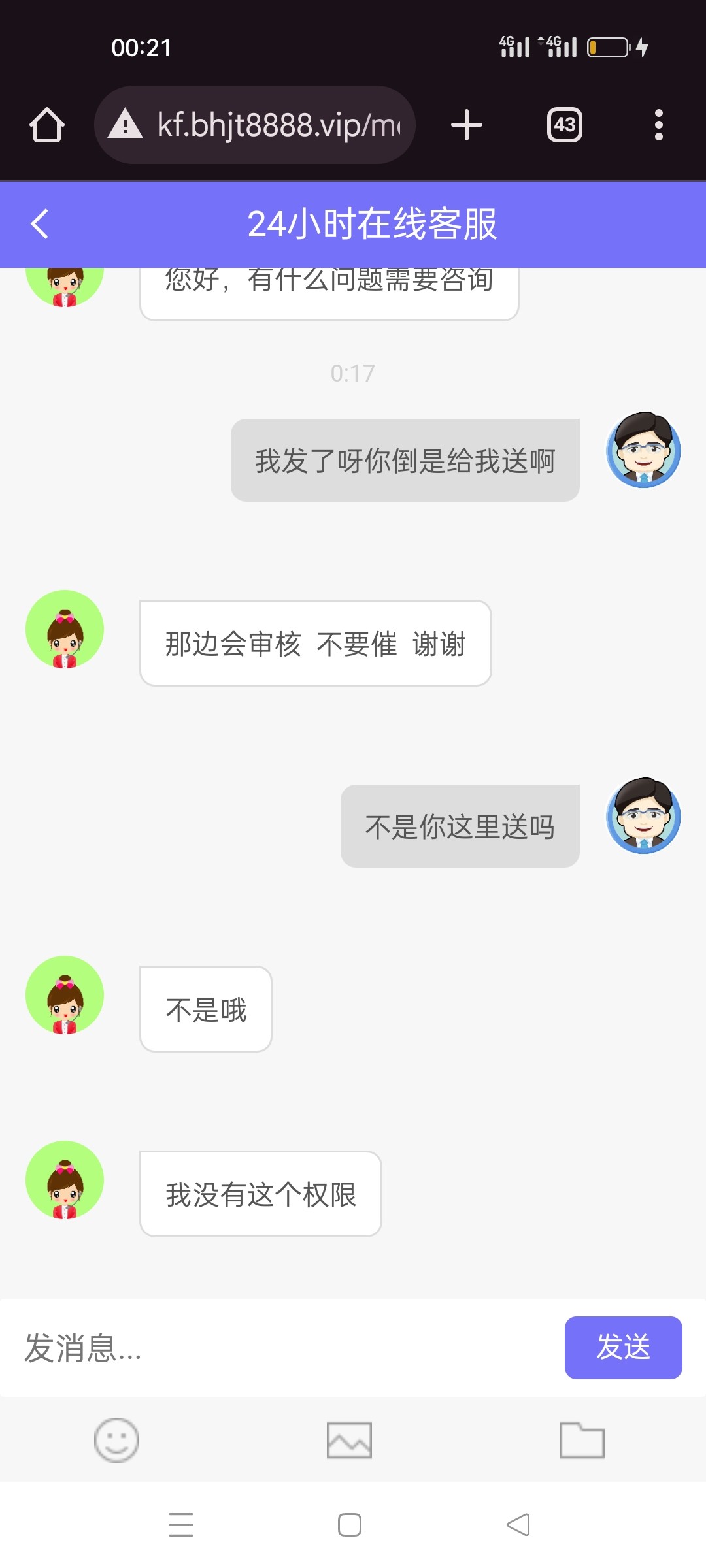Viewport: 706px width, 1568px height.
Task: Tap the system back navigation button
Action: (518, 1525)
